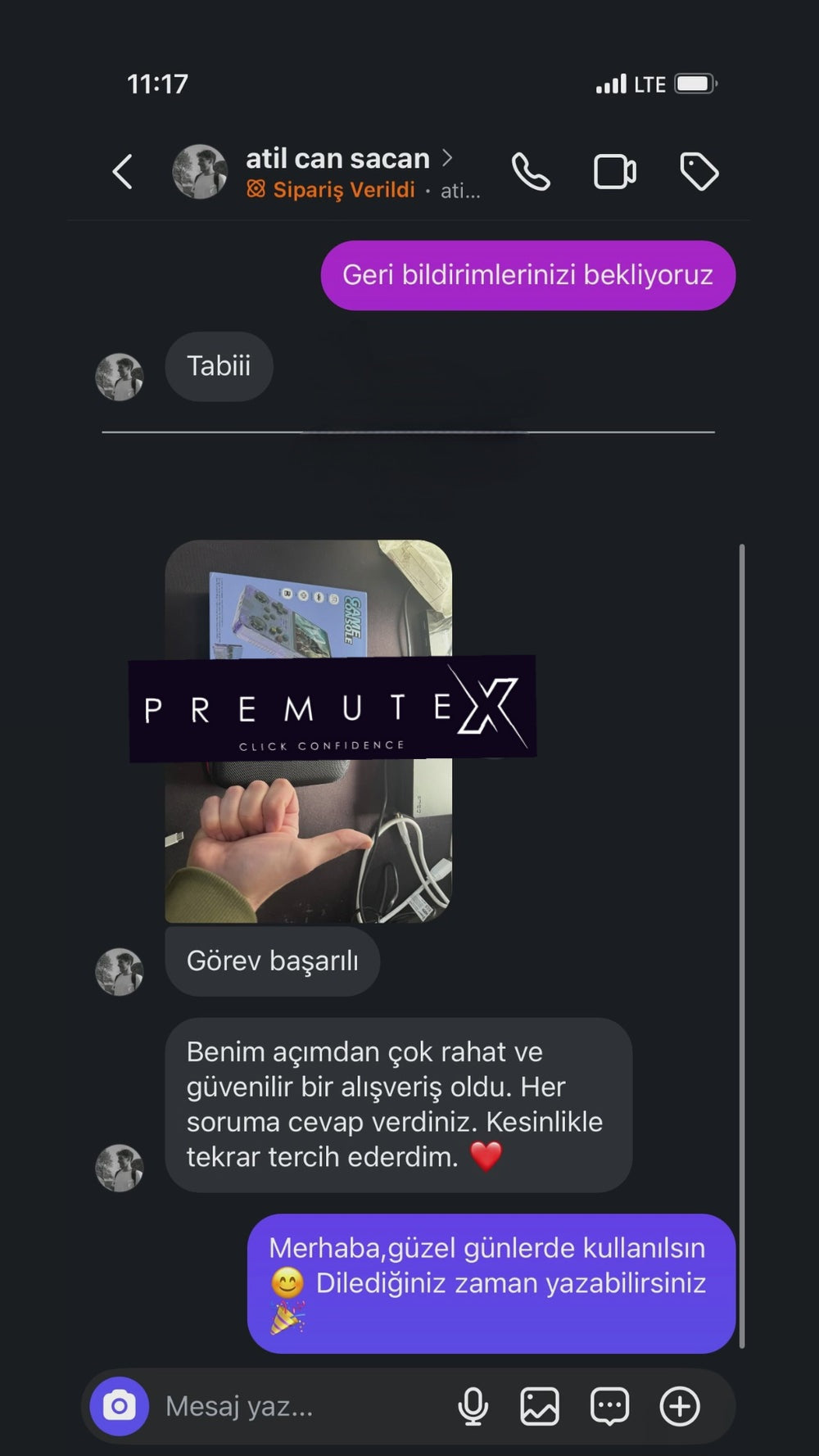819x1456 pixels.
Task: Open the camera button
Action: [x=120, y=1406]
